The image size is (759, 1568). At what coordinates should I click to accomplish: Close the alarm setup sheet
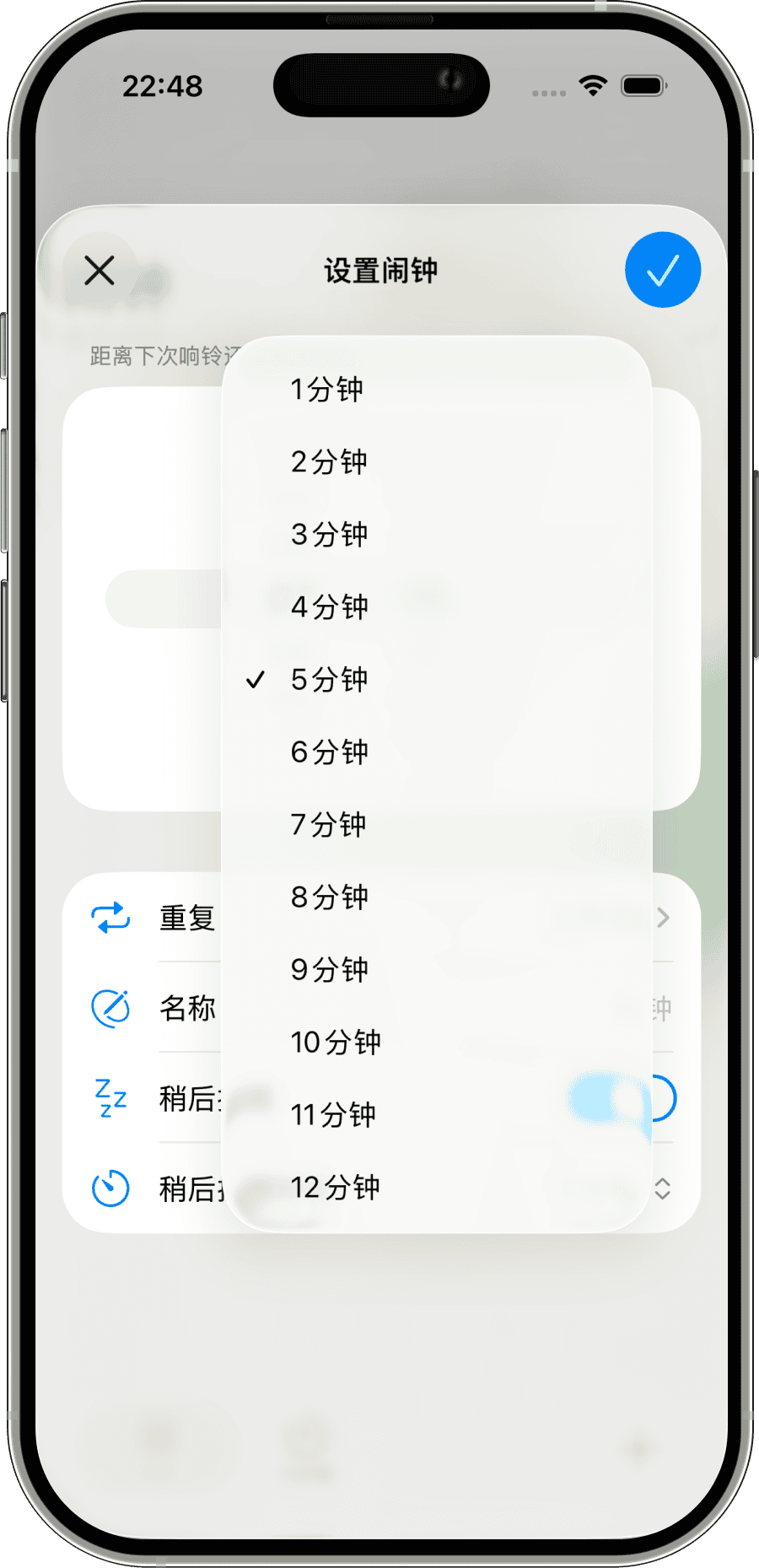(x=100, y=271)
